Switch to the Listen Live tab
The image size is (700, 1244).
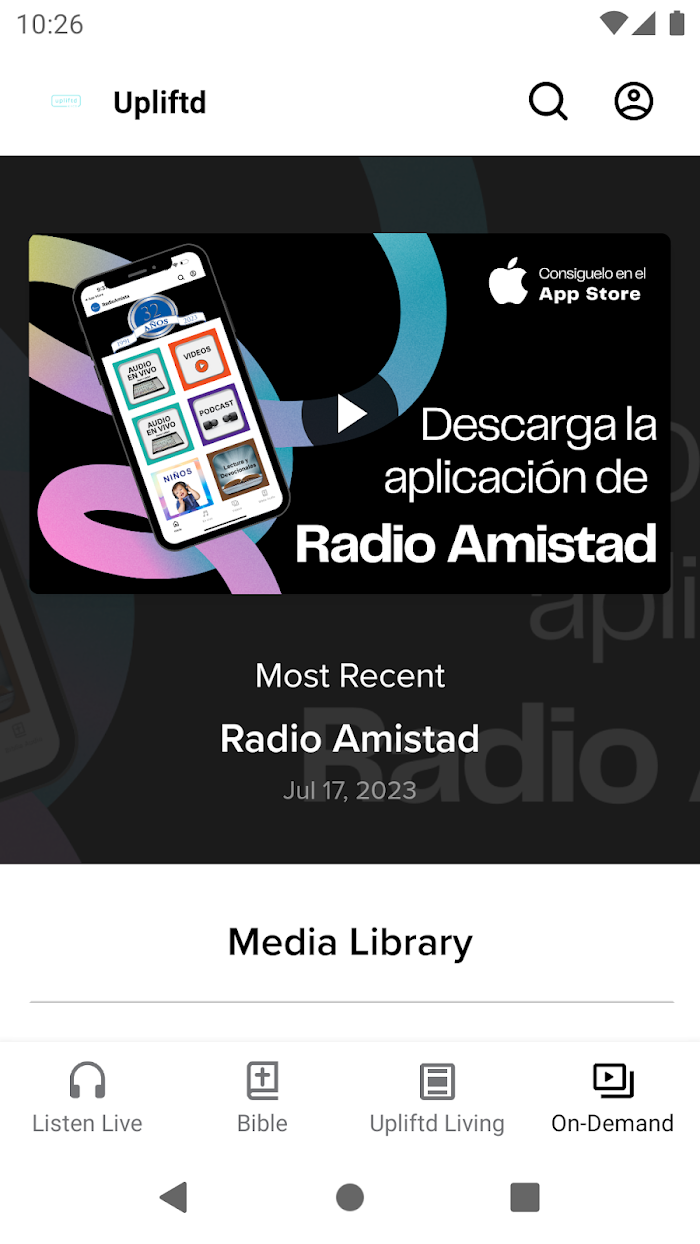tap(87, 1098)
